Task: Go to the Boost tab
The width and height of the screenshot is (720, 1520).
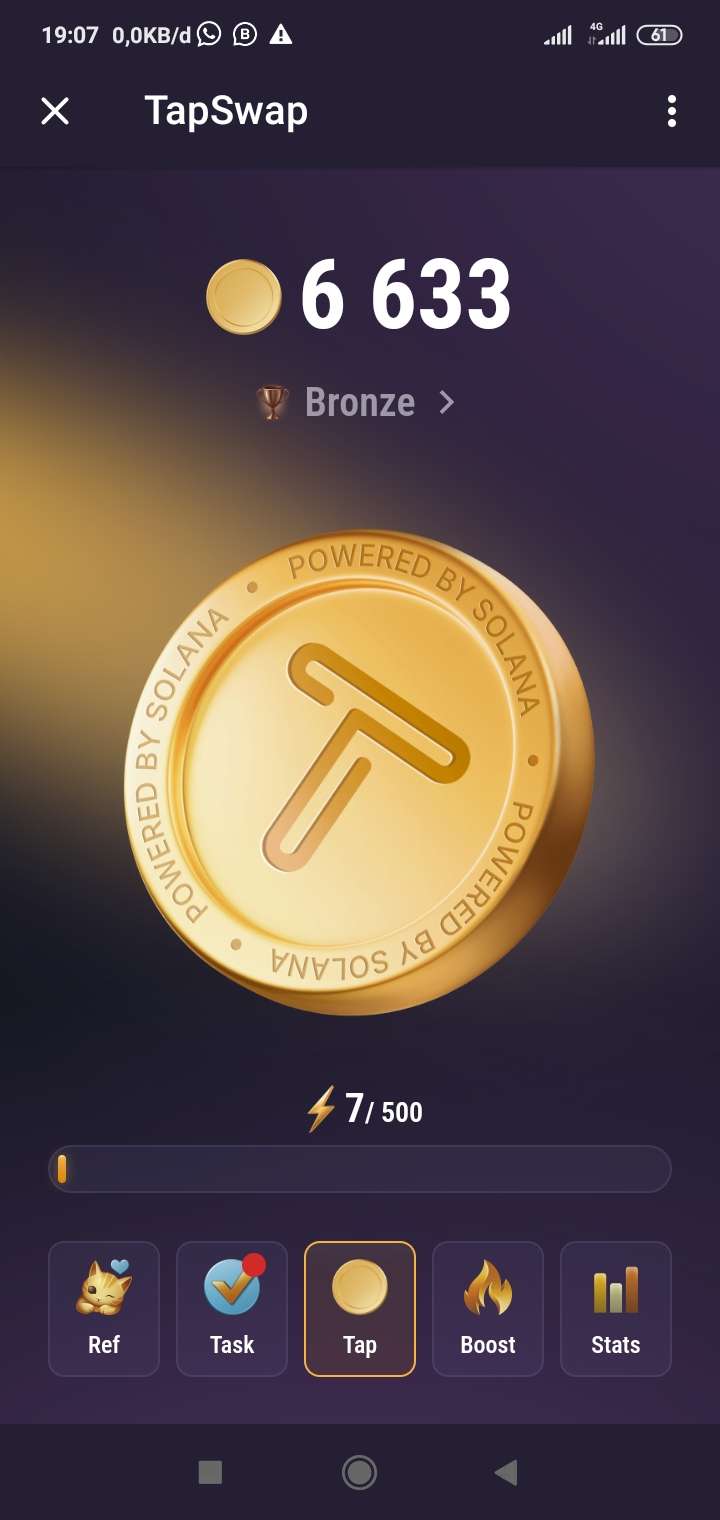Action: click(488, 1308)
